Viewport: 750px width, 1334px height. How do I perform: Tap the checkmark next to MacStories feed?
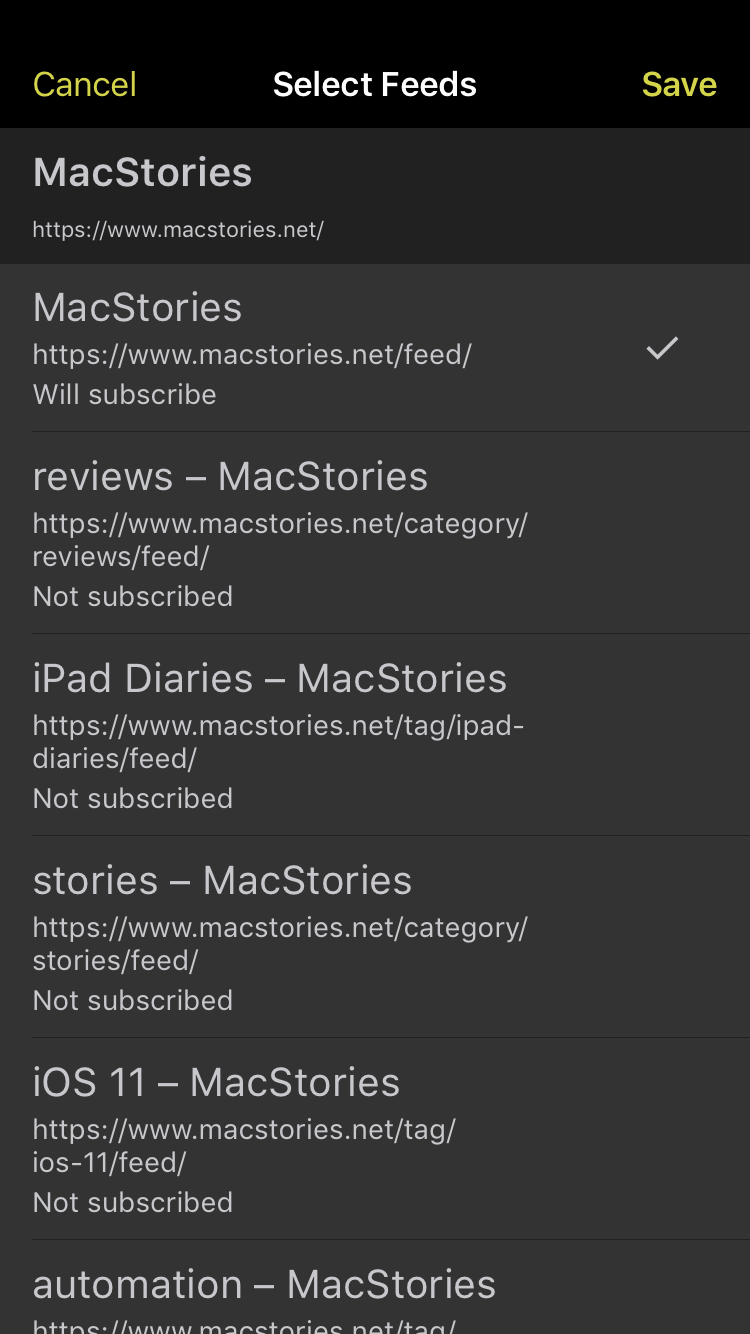point(661,349)
